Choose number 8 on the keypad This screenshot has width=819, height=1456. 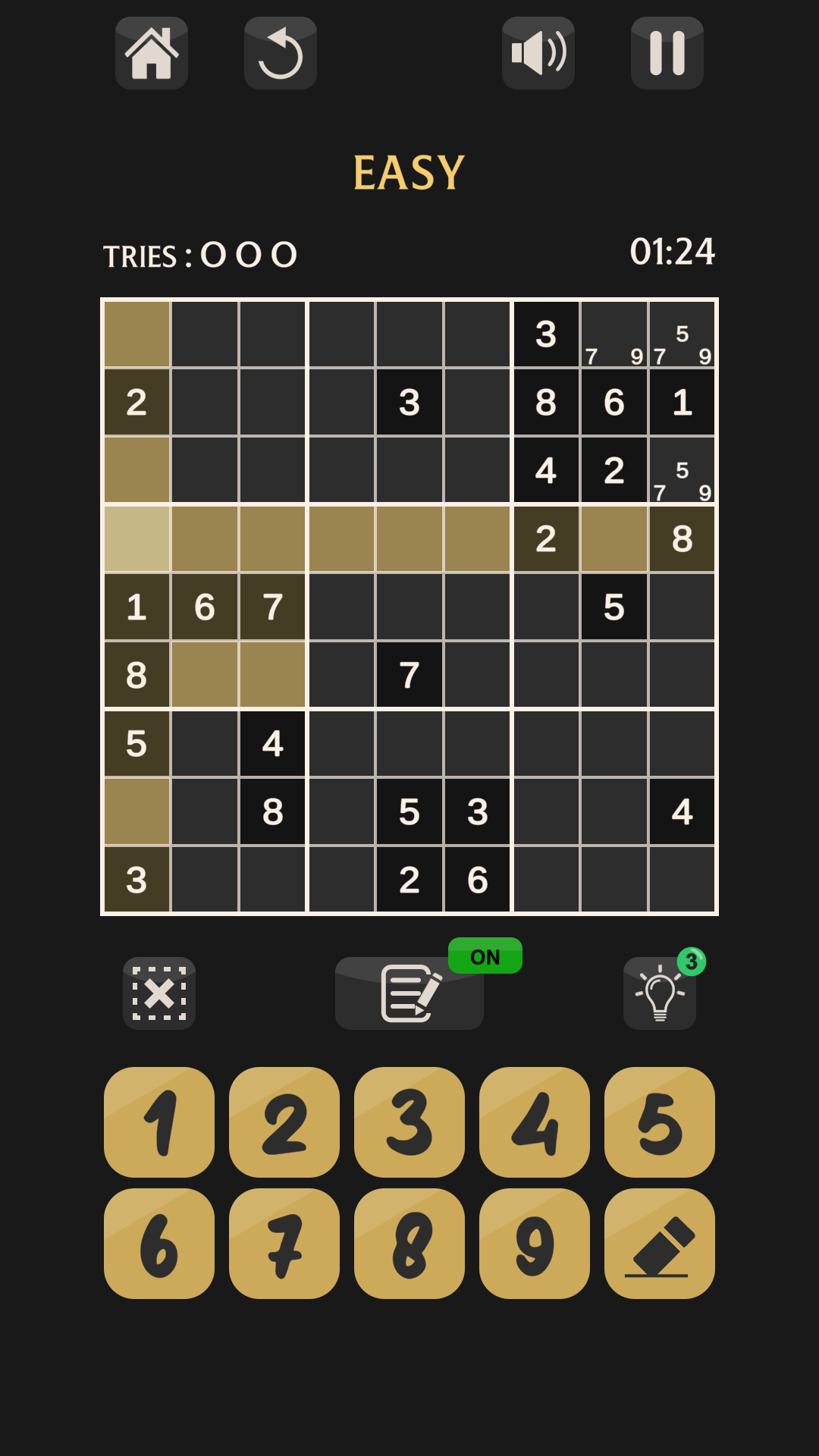(409, 1244)
